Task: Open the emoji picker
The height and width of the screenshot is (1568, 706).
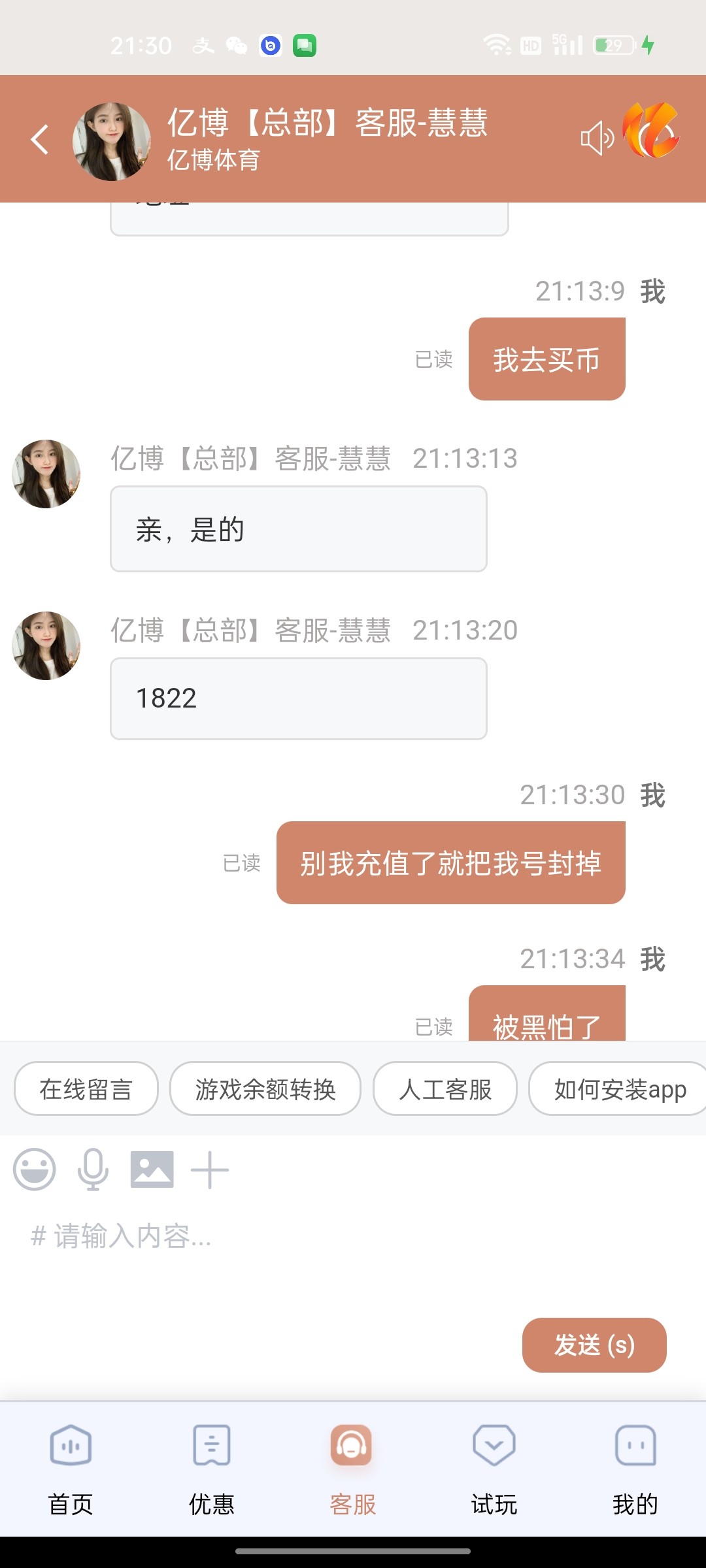Action: click(34, 1169)
